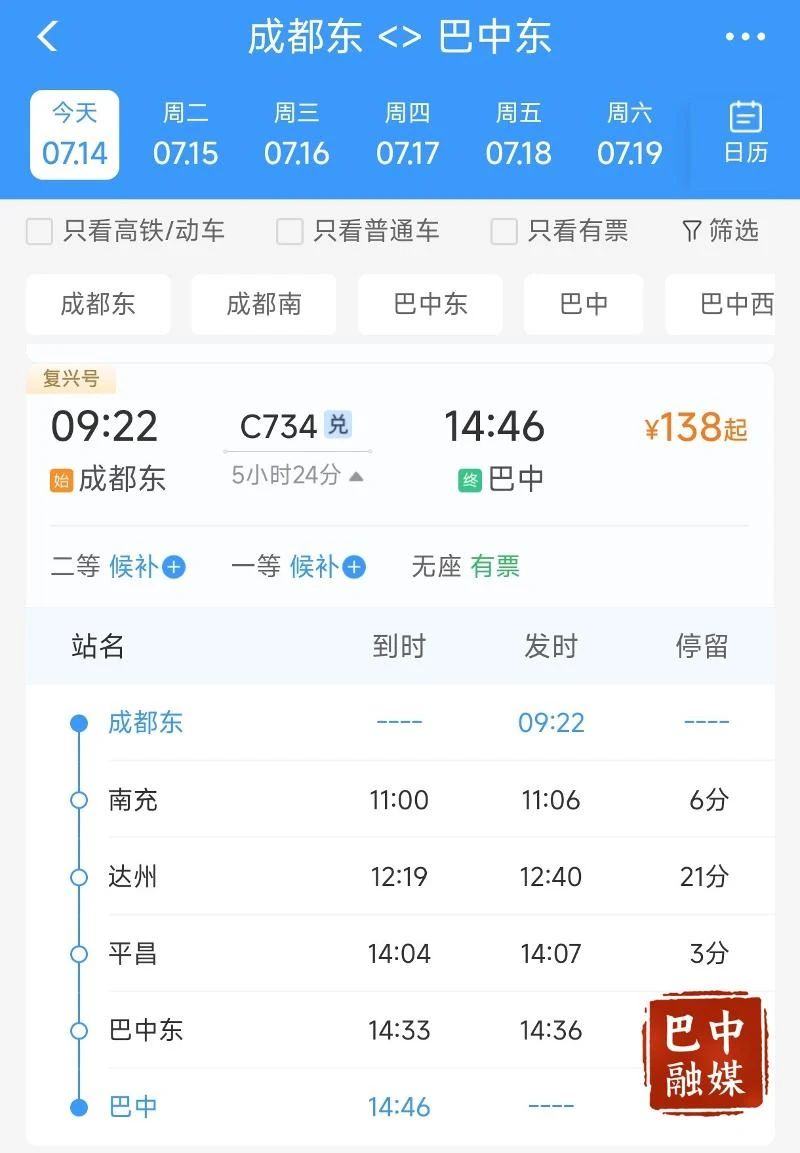Switch to the 周三 07.16 date

click(x=296, y=134)
